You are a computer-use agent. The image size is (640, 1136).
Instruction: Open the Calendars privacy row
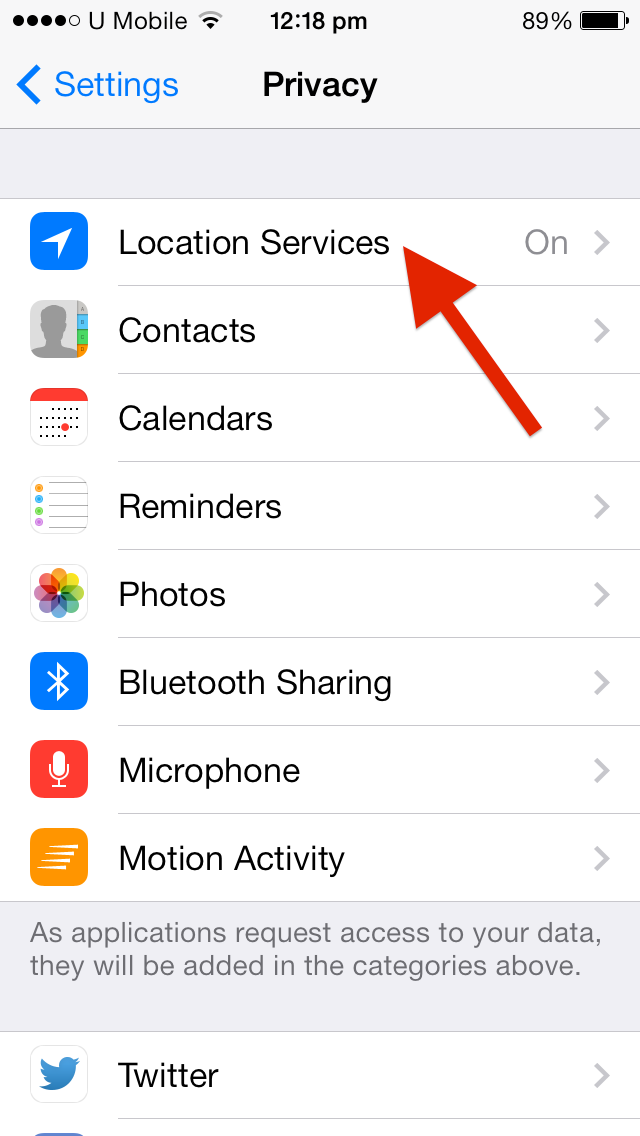coord(320,418)
